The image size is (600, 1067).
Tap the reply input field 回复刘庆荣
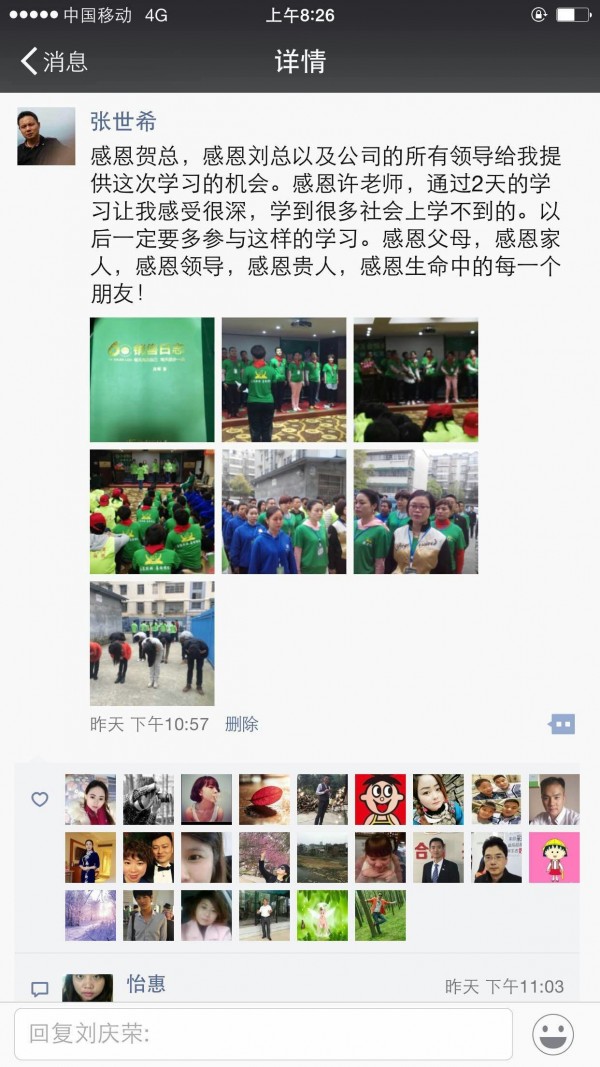[263, 1033]
